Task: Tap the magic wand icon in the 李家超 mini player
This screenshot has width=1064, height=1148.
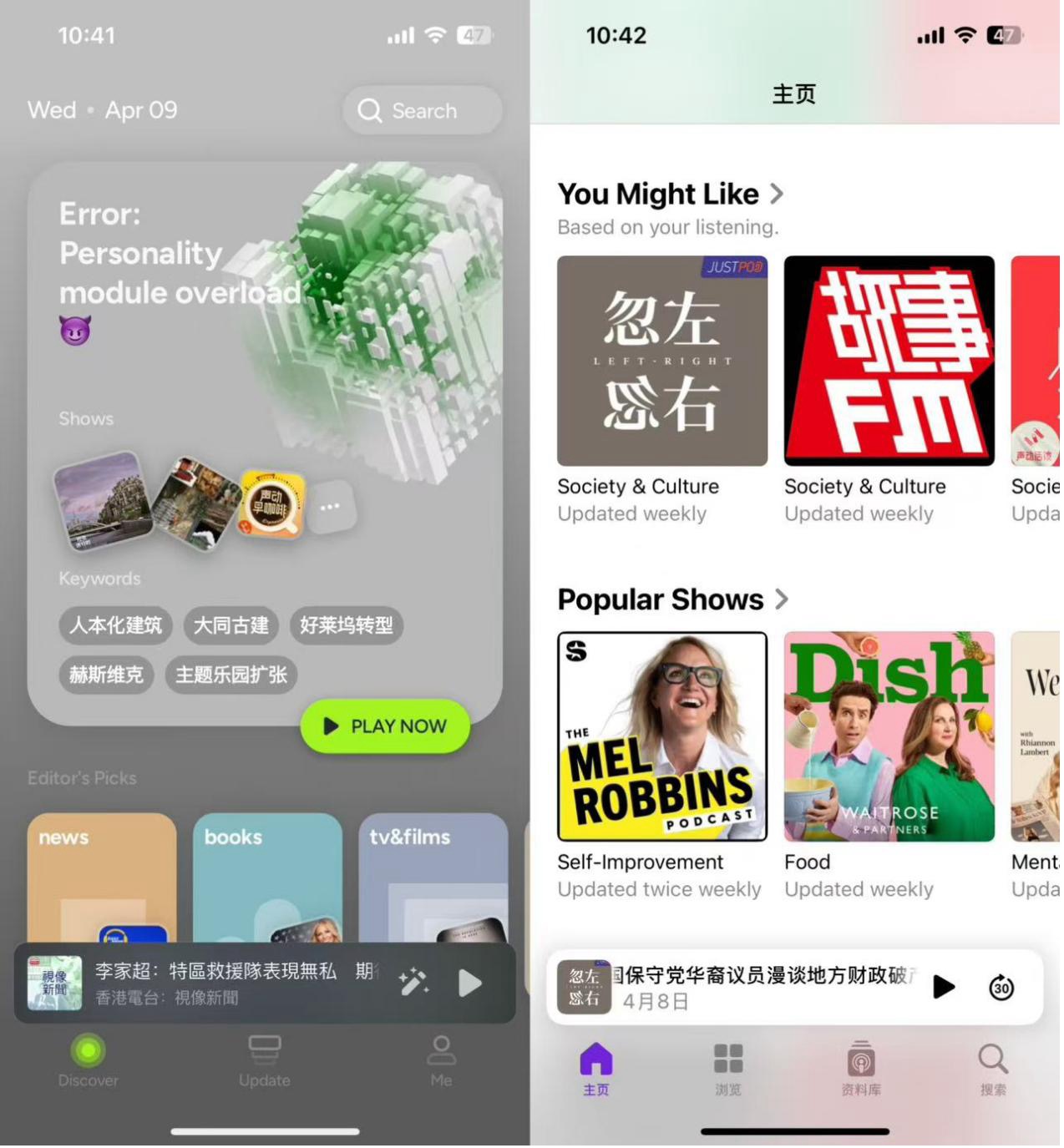Action: 413,983
